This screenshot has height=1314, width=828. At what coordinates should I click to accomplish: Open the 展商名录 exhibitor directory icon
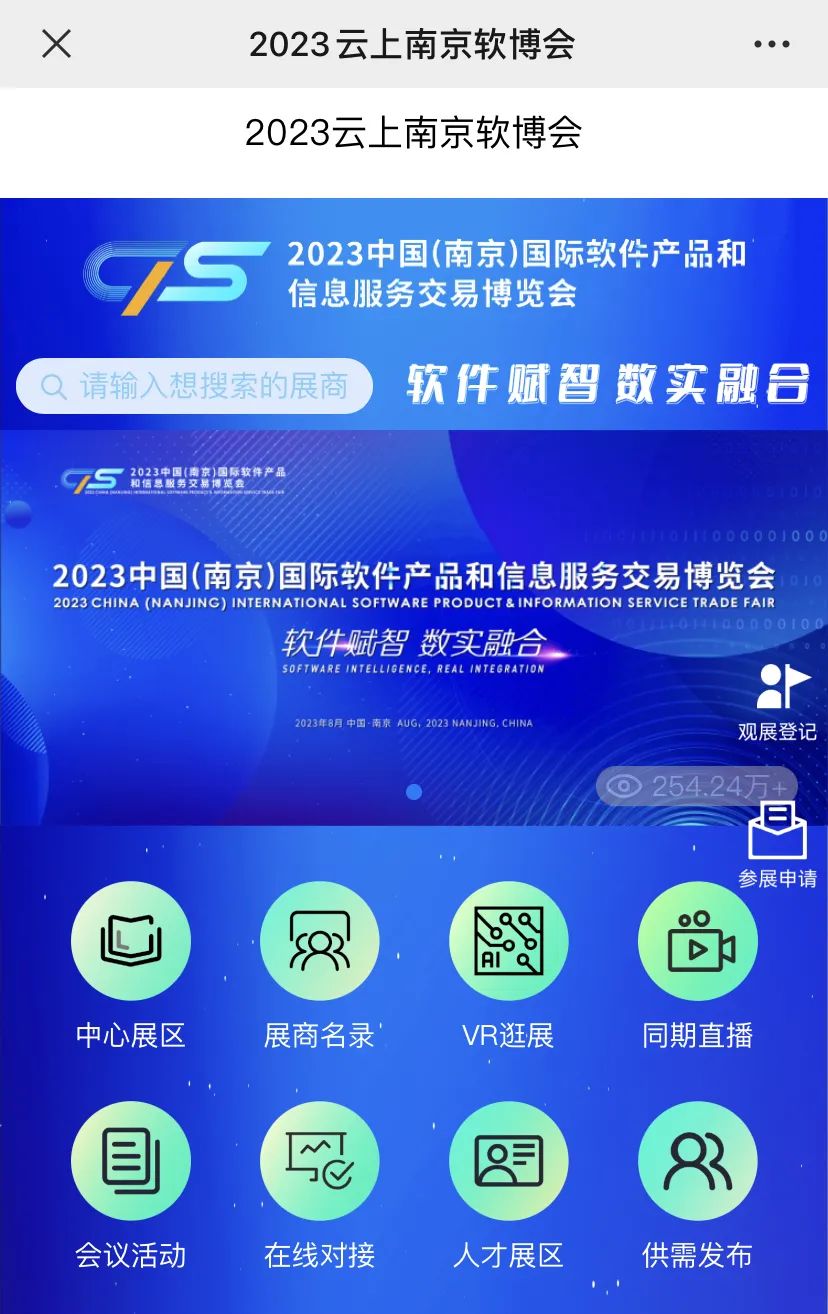click(x=319, y=940)
